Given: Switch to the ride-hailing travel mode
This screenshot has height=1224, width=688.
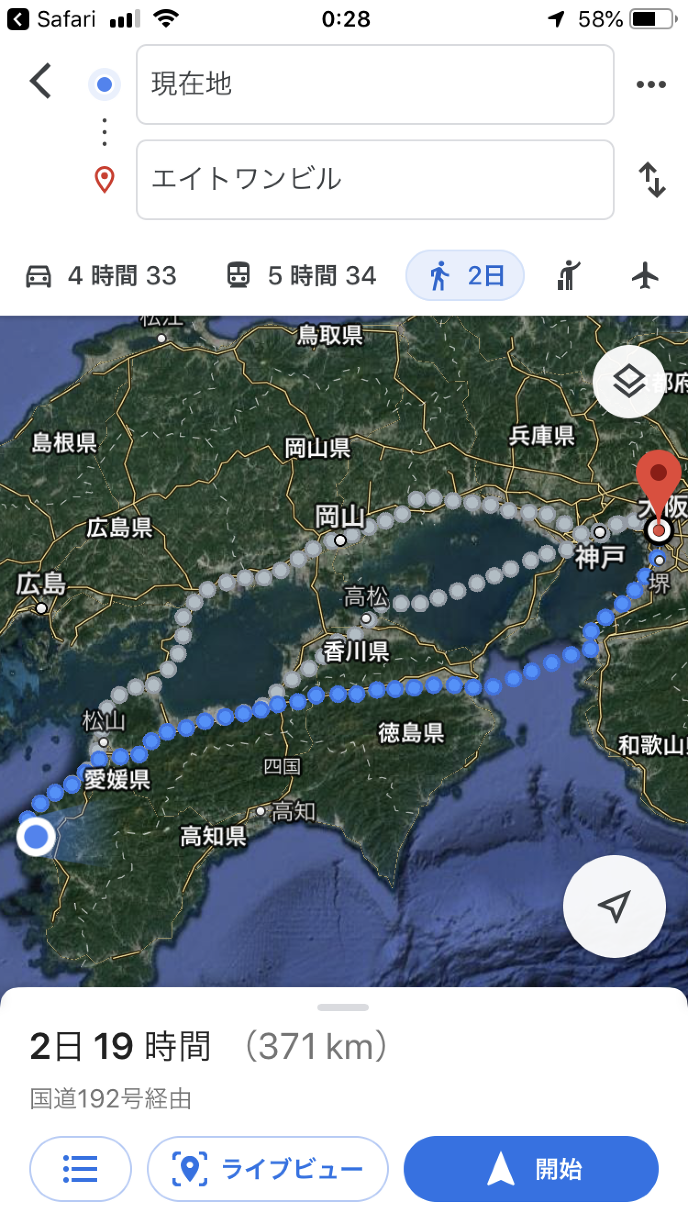Looking at the screenshot, I should click(569, 276).
